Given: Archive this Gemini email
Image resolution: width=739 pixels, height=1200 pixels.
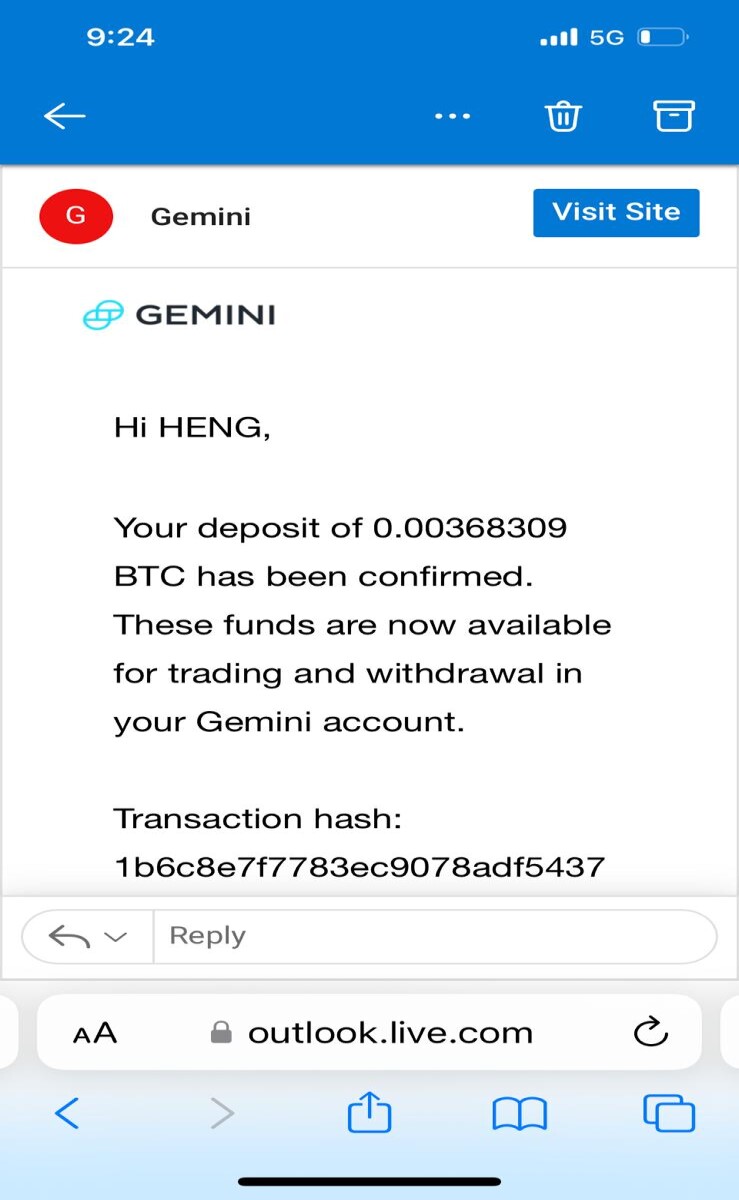Looking at the screenshot, I should 673,116.
